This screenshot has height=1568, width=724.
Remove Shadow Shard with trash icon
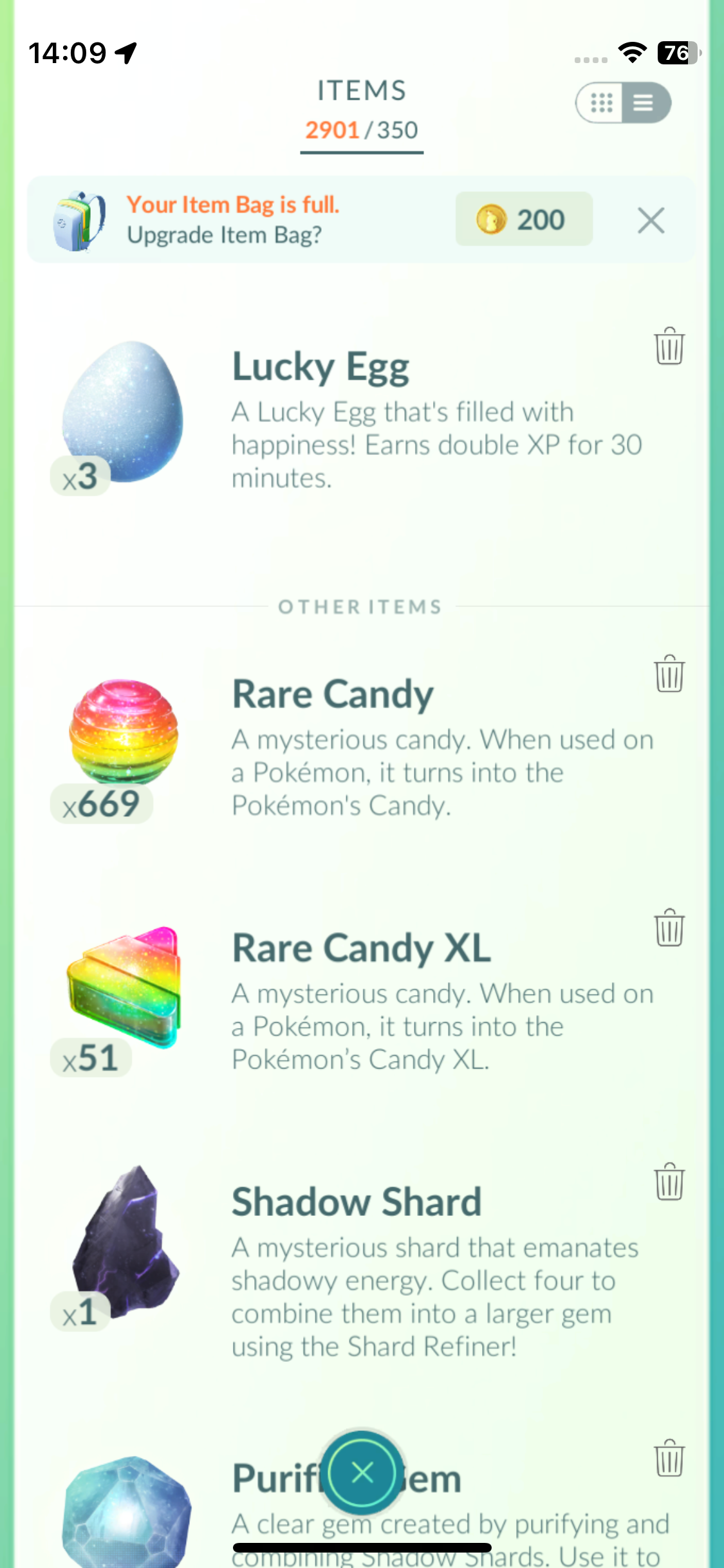669,1182
